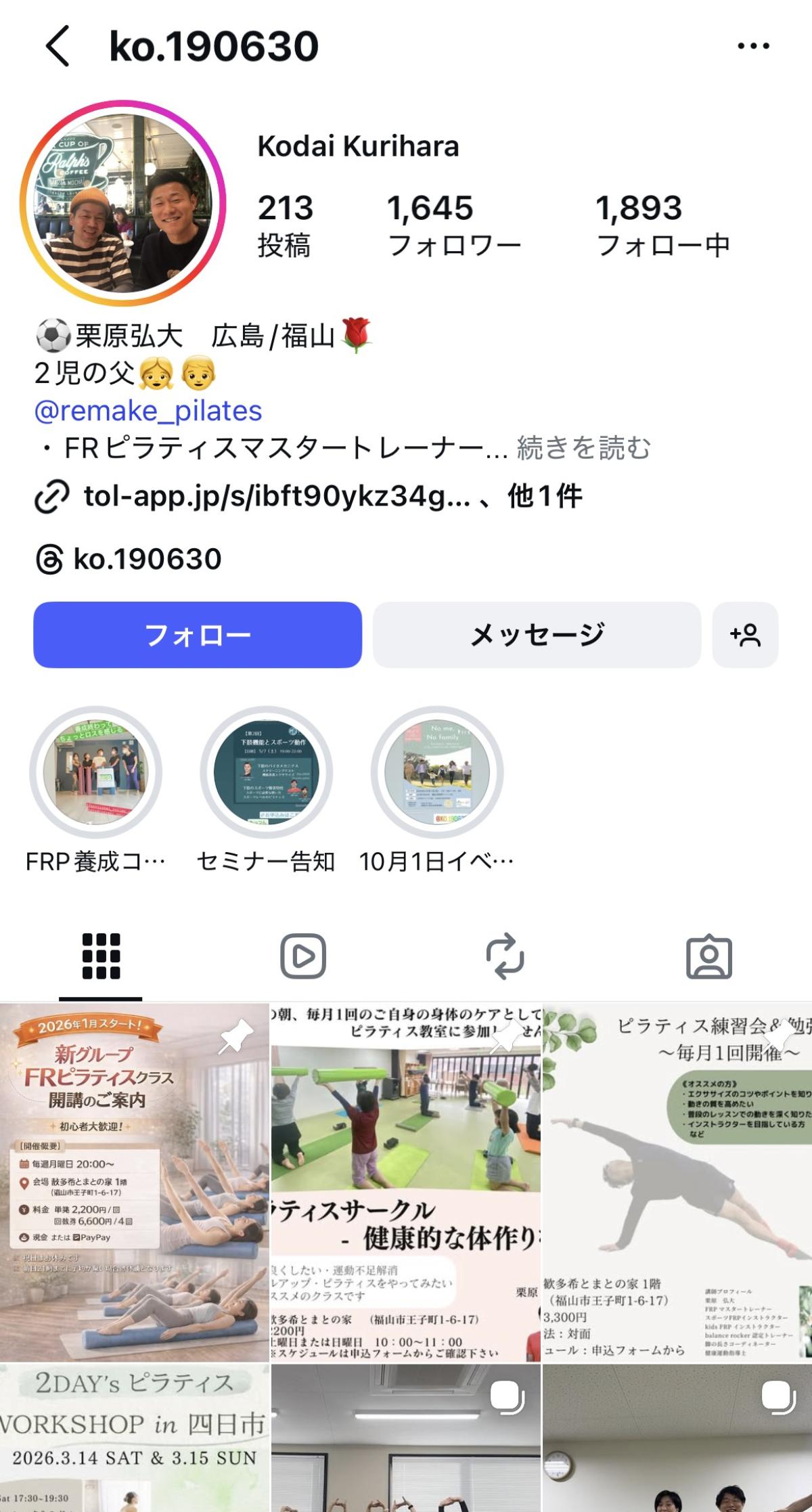Open the three-dot overflow menu
Image resolution: width=812 pixels, height=1512 pixels.
tap(753, 46)
